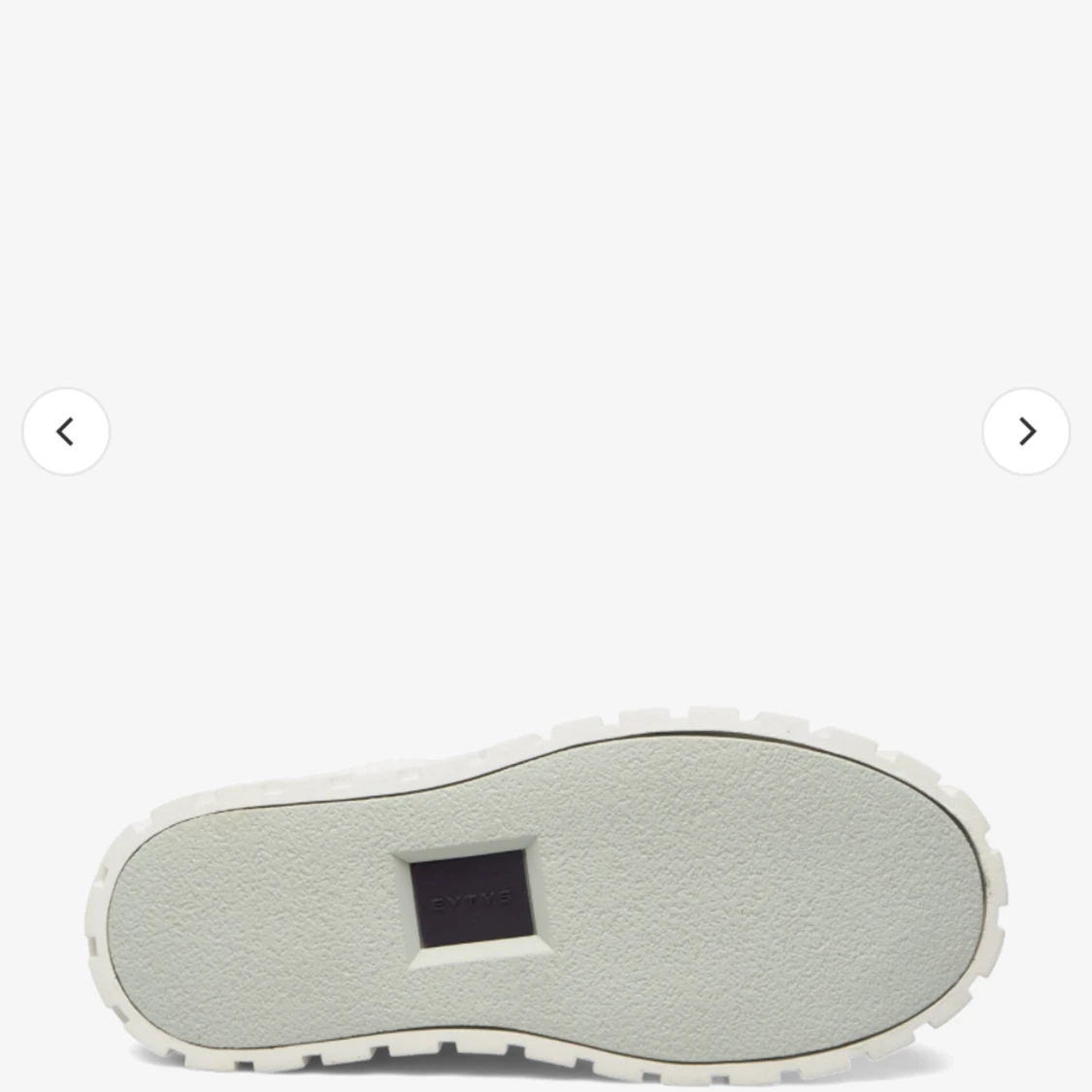Open the shoe sole product image
1092x1092 pixels.
point(546,899)
